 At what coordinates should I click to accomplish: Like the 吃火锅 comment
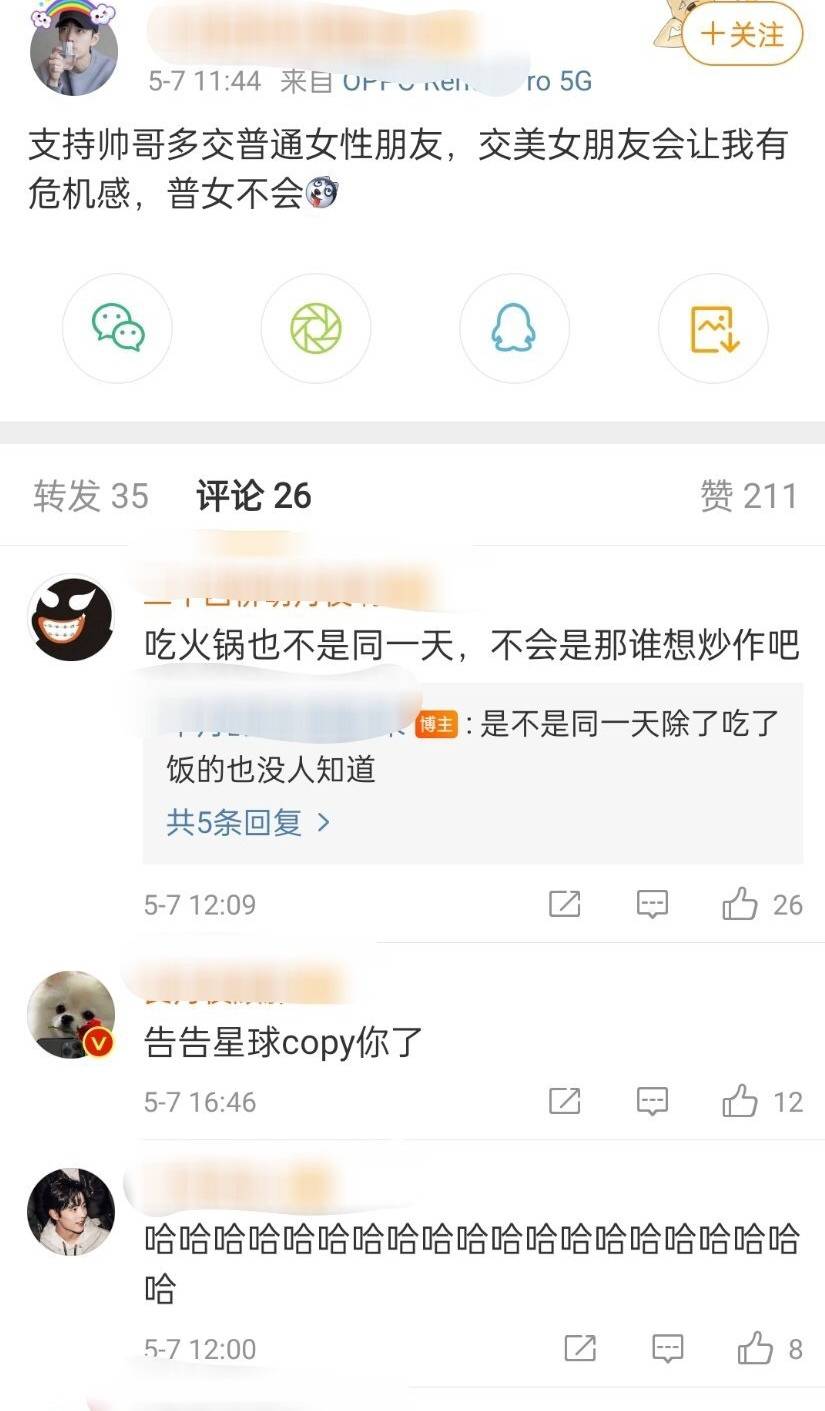coord(741,905)
